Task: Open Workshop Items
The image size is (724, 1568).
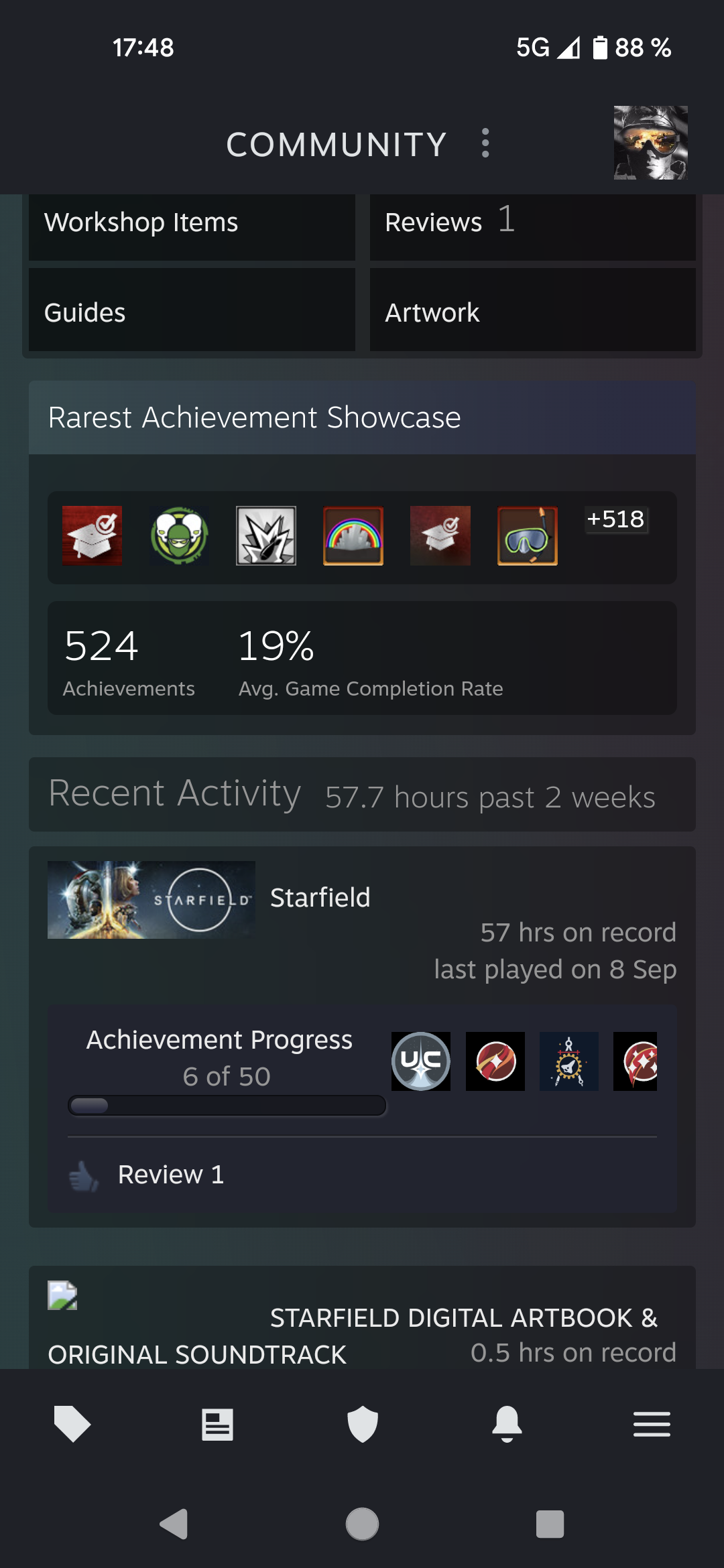Action: [x=192, y=223]
